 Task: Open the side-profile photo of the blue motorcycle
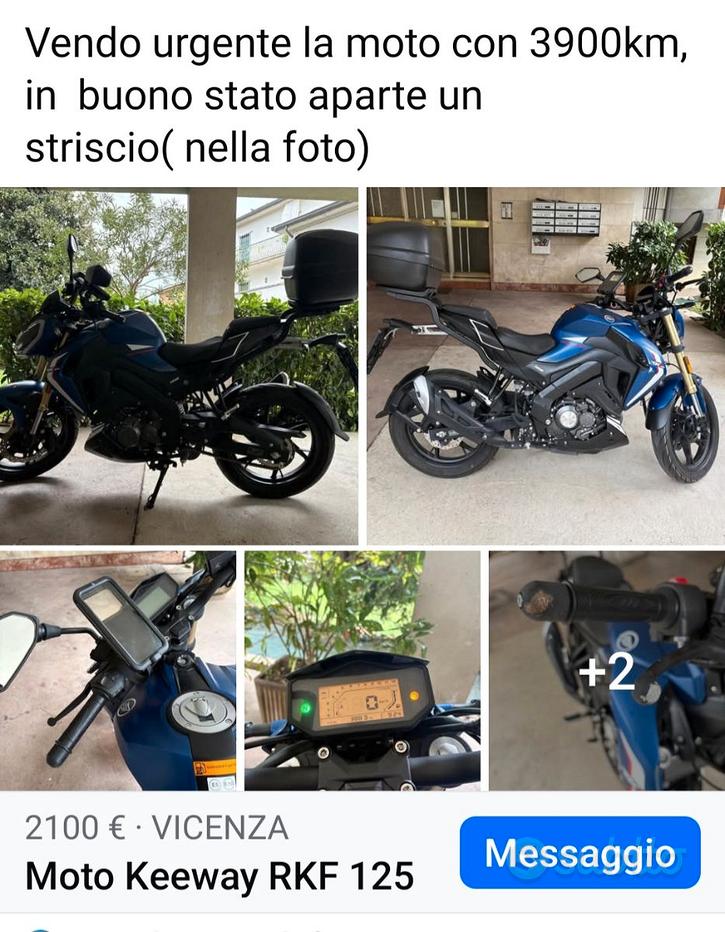(180, 360)
